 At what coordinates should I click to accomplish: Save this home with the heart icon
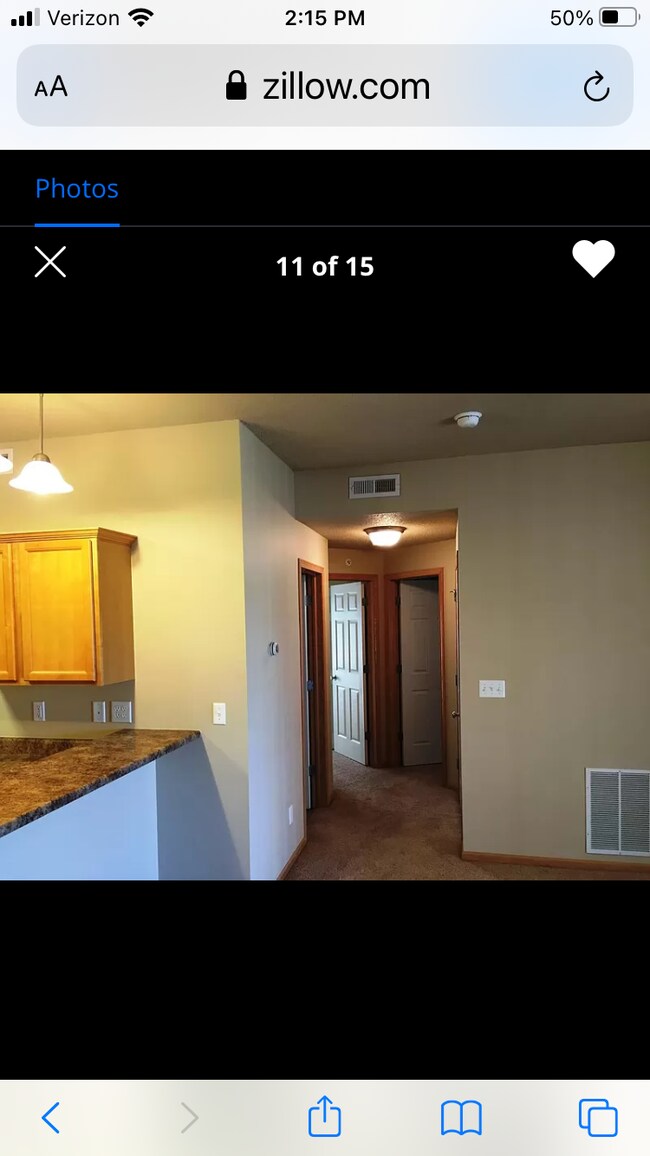pyautogui.click(x=593, y=260)
